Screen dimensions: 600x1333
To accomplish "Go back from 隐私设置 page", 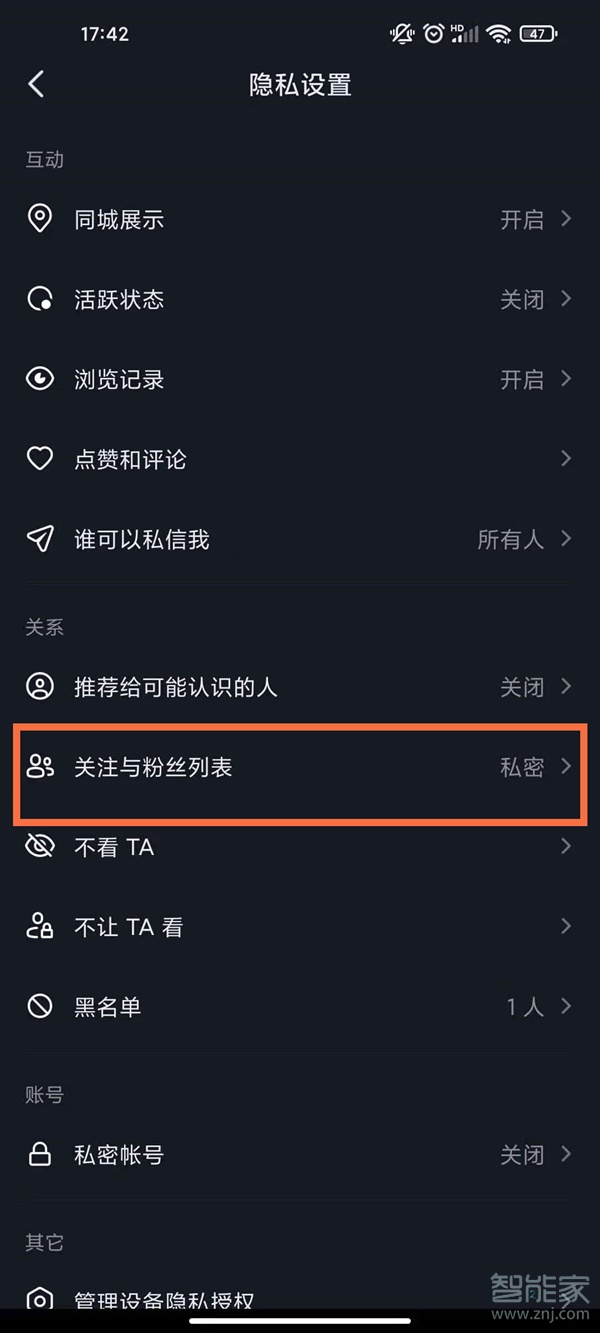I will 37,84.
